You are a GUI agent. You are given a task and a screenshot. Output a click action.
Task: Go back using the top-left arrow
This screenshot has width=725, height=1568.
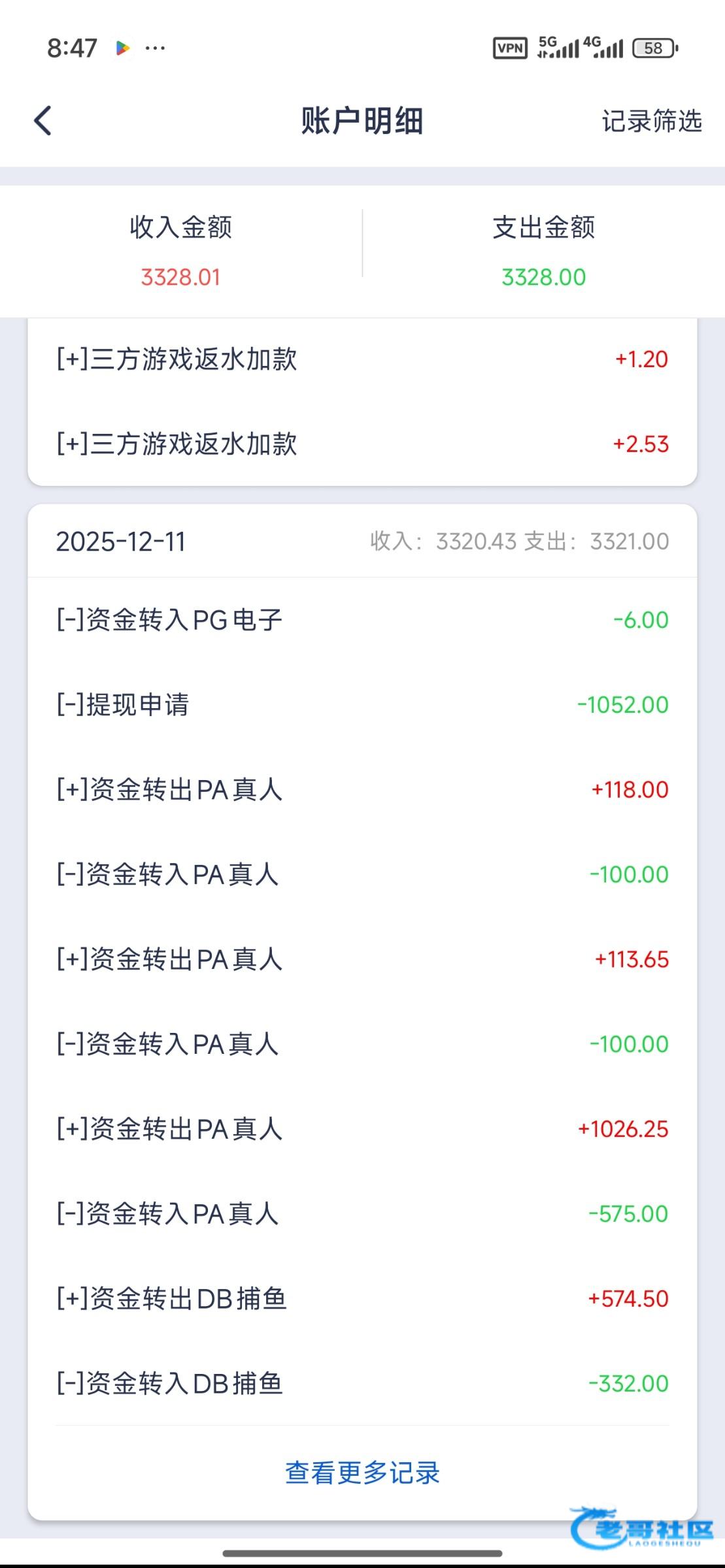point(43,121)
